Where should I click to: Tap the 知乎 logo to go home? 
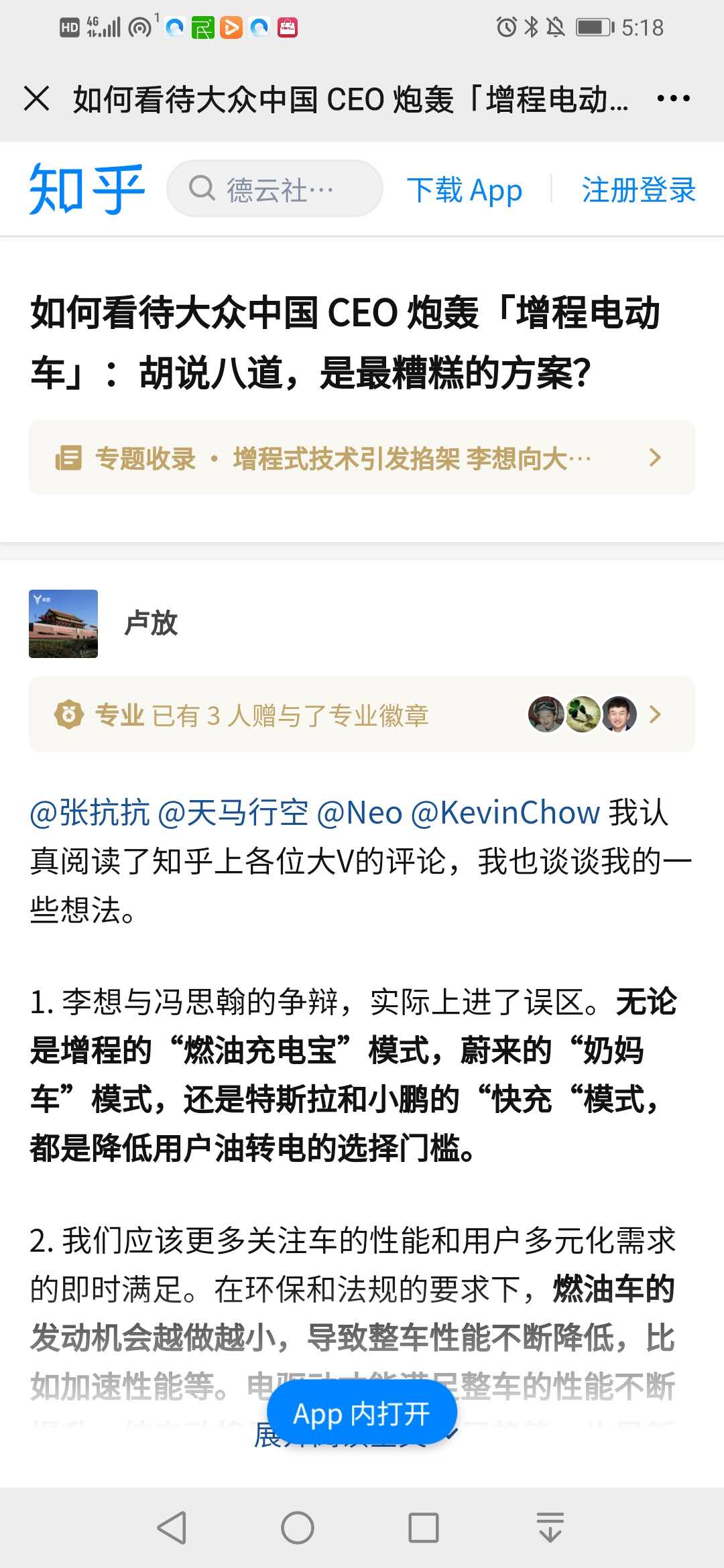click(87, 190)
